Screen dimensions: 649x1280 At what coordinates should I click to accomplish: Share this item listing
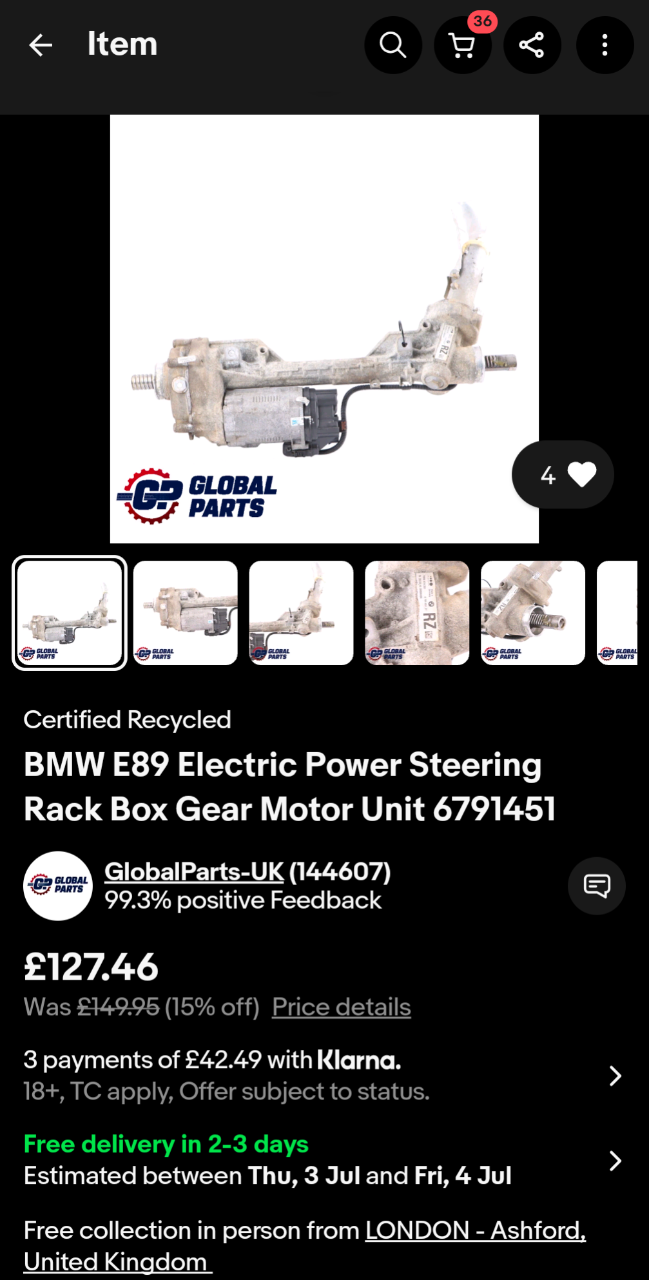pos(532,45)
